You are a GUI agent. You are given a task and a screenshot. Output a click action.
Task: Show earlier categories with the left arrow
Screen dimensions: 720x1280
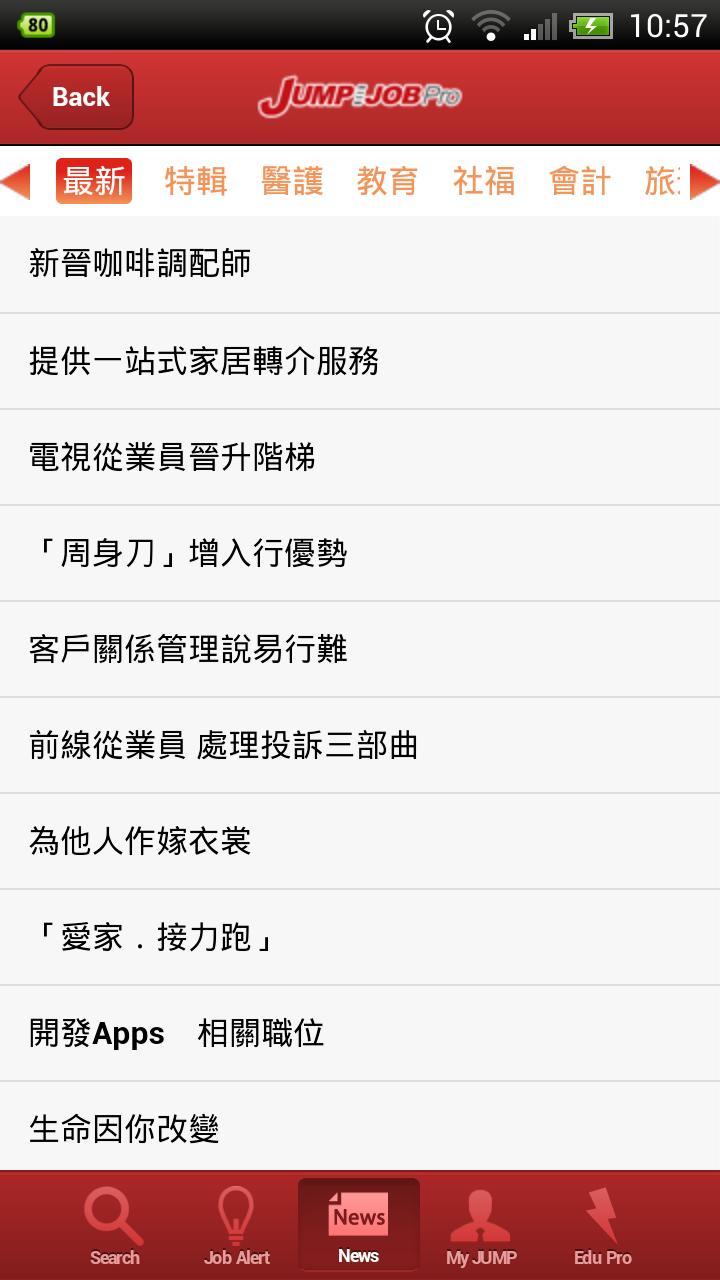coord(15,182)
